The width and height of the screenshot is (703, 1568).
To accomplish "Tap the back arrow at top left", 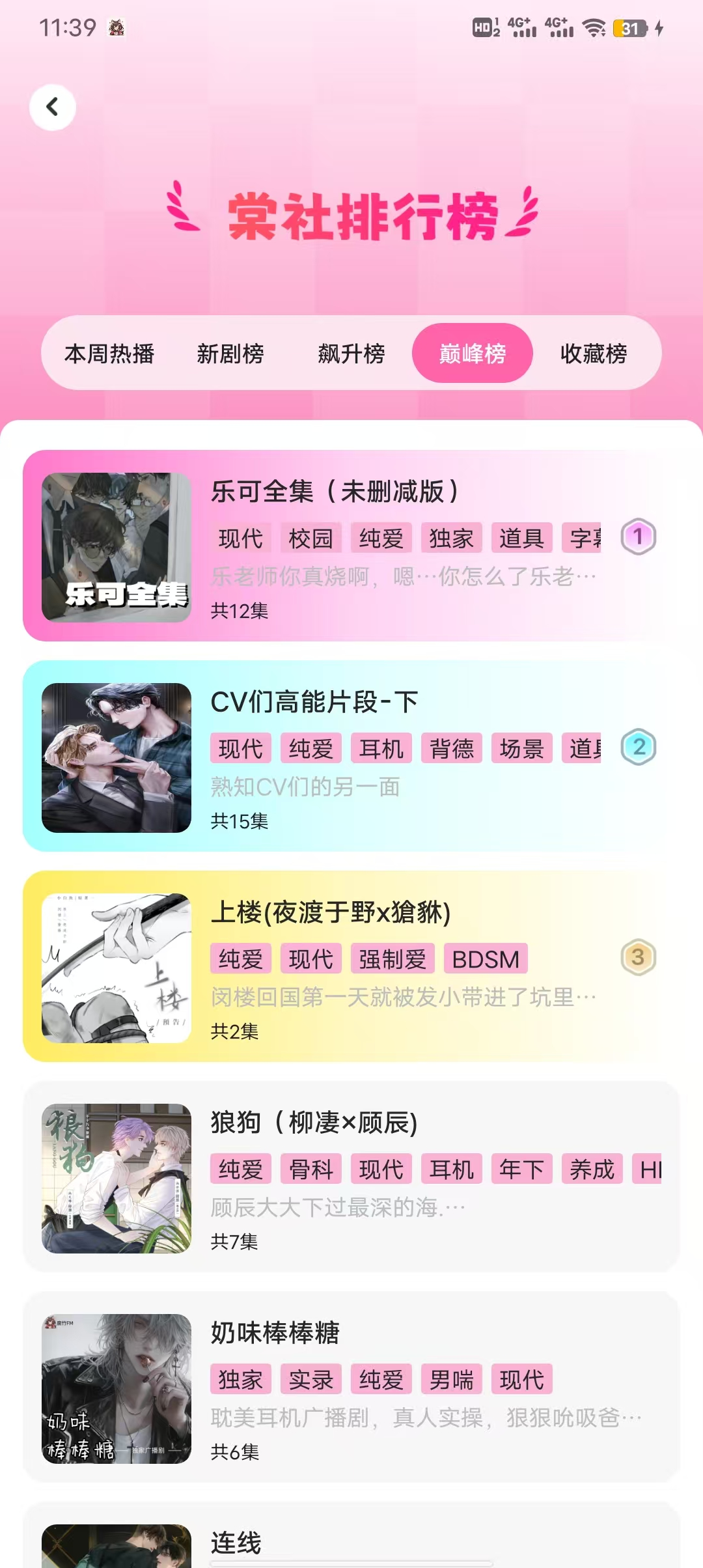I will pyautogui.click(x=52, y=107).
